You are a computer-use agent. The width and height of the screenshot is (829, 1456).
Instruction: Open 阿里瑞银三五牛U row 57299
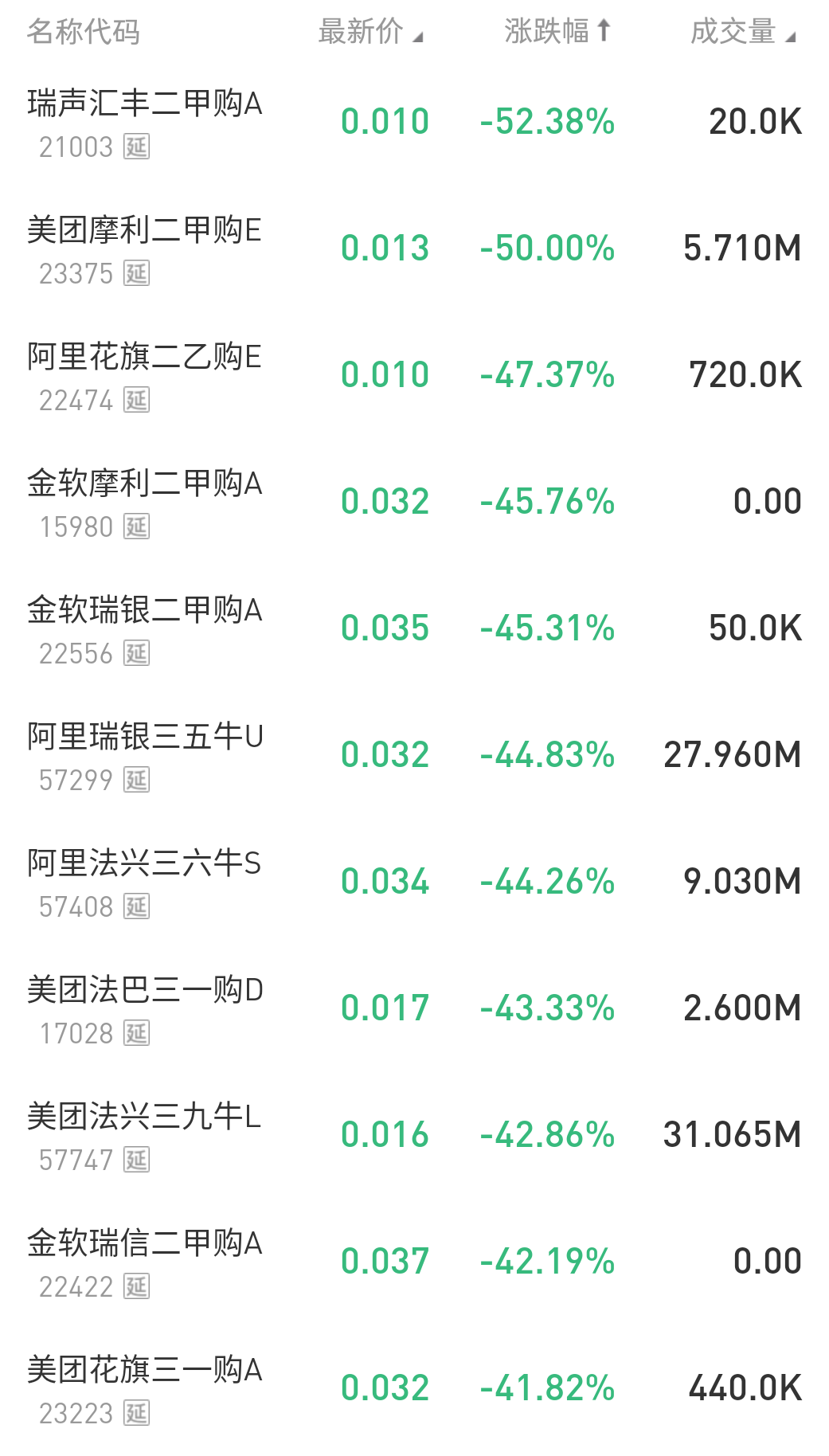414,755
